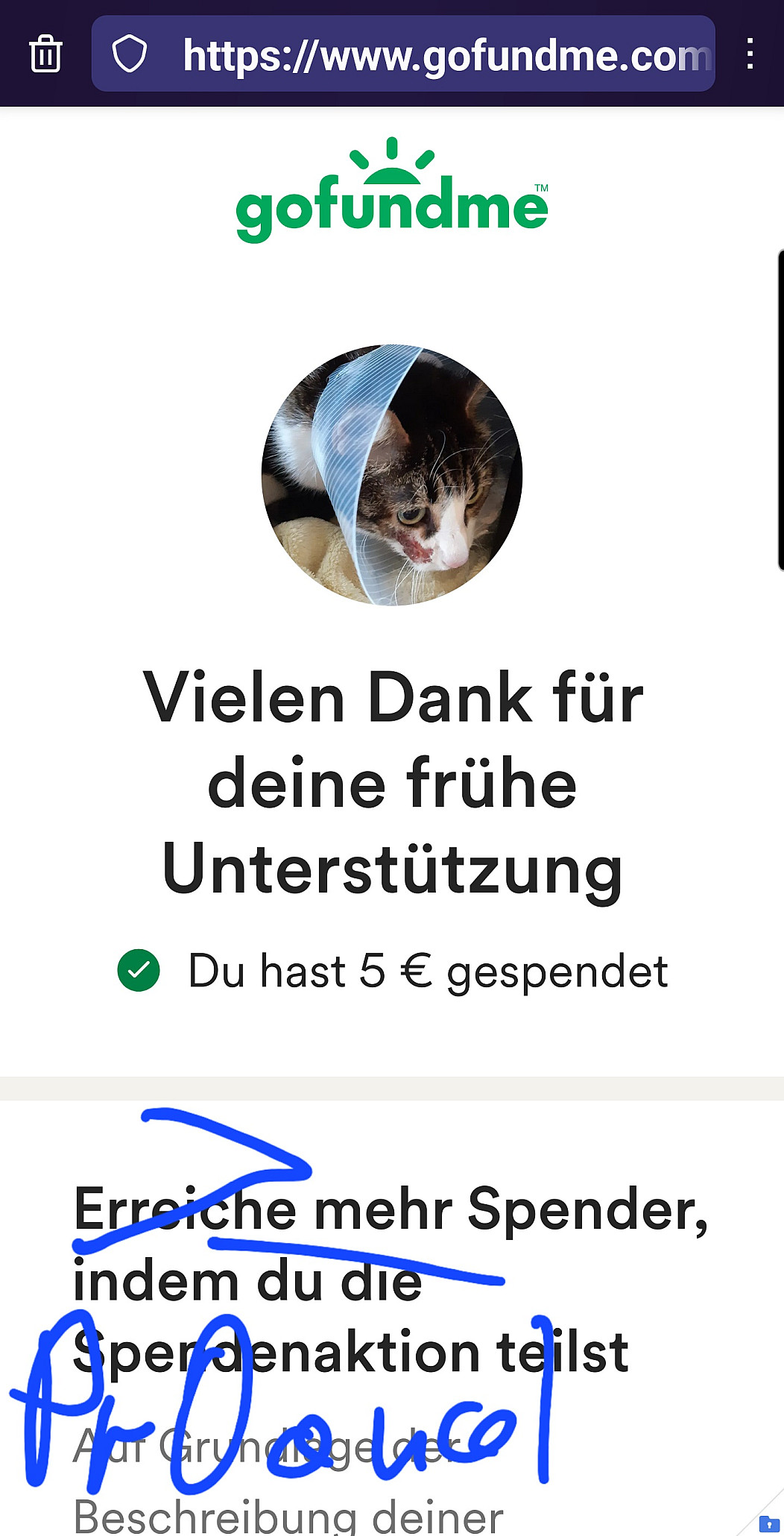Open the tracking protection shield
This screenshot has height=1536, width=784.
tap(129, 54)
